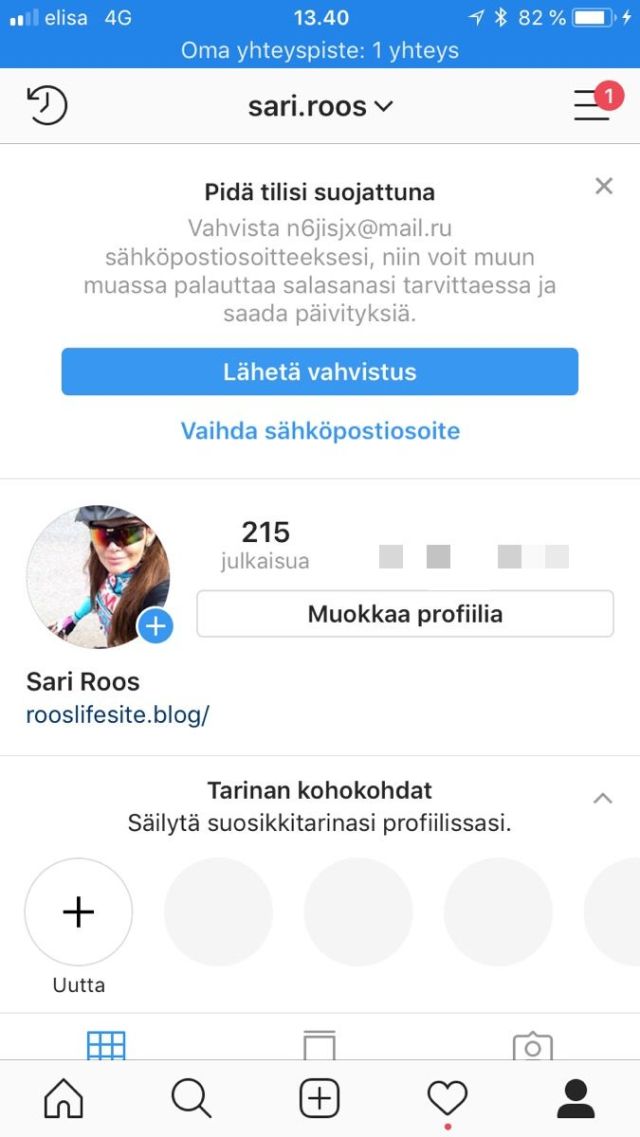Viewport: 640px width, 1137px height.
Task: Add a story via profile picture
Action: click(155, 627)
